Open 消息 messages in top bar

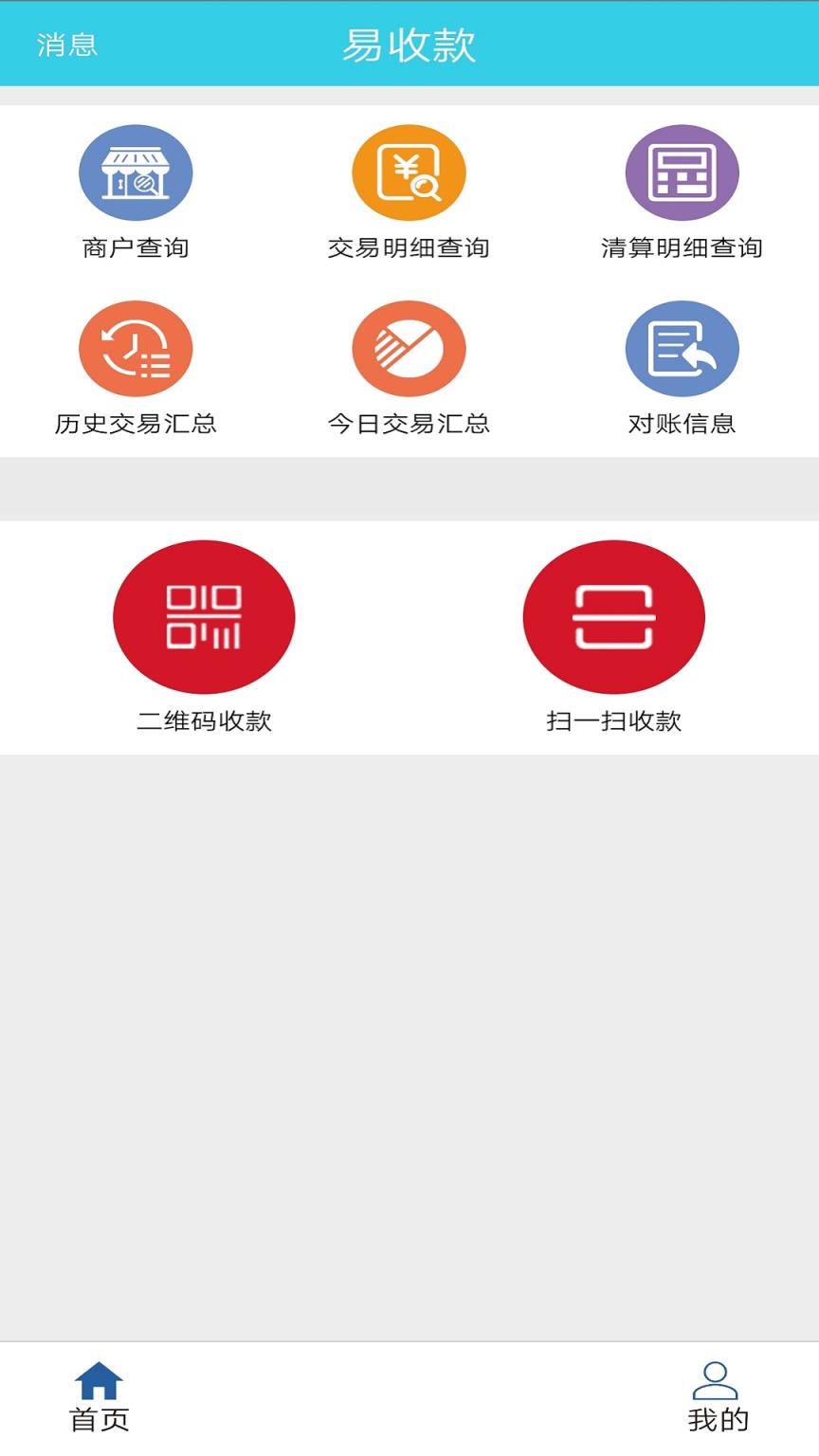[64, 44]
